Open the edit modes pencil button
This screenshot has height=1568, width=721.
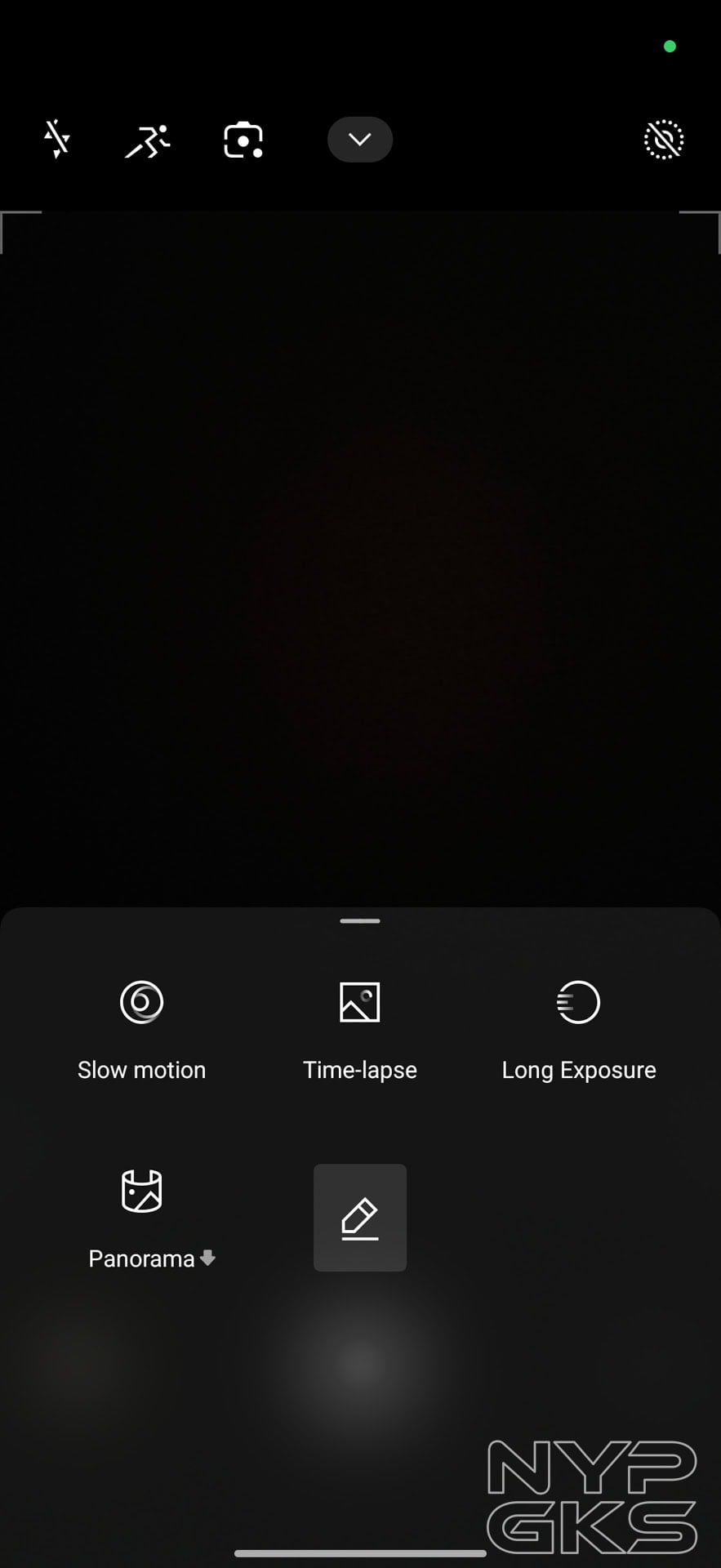[359, 1218]
